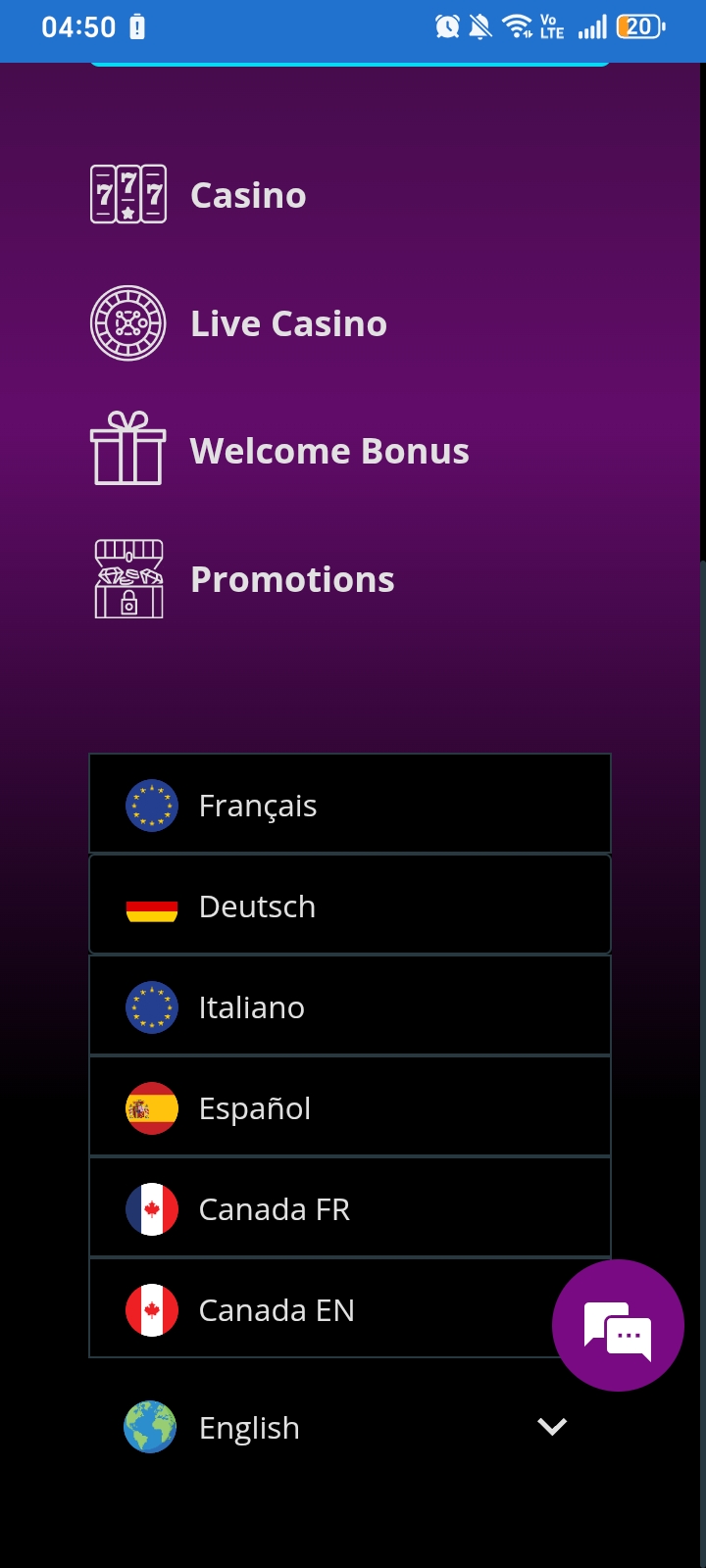View the Promotions page
Image resolution: width=706 pixels, height=1568 pixels.
click(x=243, y=579)
